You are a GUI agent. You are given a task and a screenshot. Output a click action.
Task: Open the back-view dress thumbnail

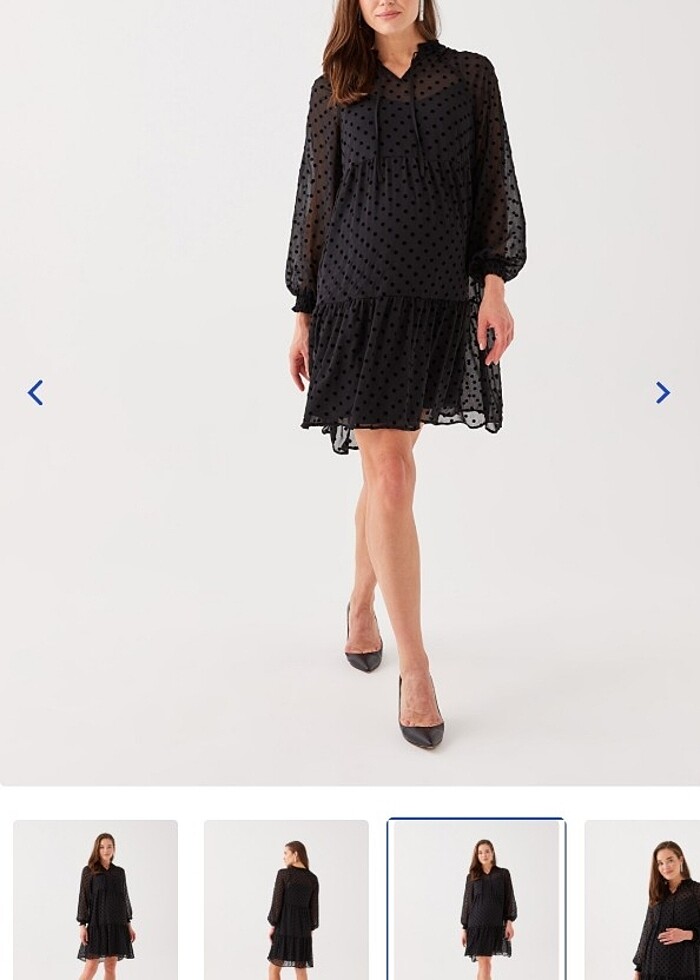tap(286, 899)
